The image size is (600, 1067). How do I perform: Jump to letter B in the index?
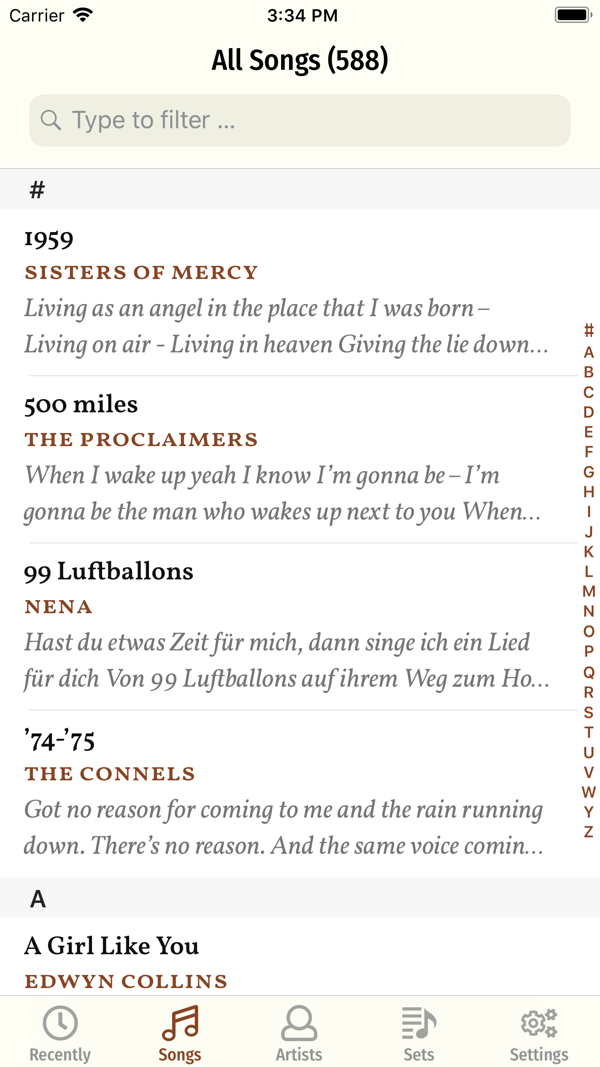(588, 372)
